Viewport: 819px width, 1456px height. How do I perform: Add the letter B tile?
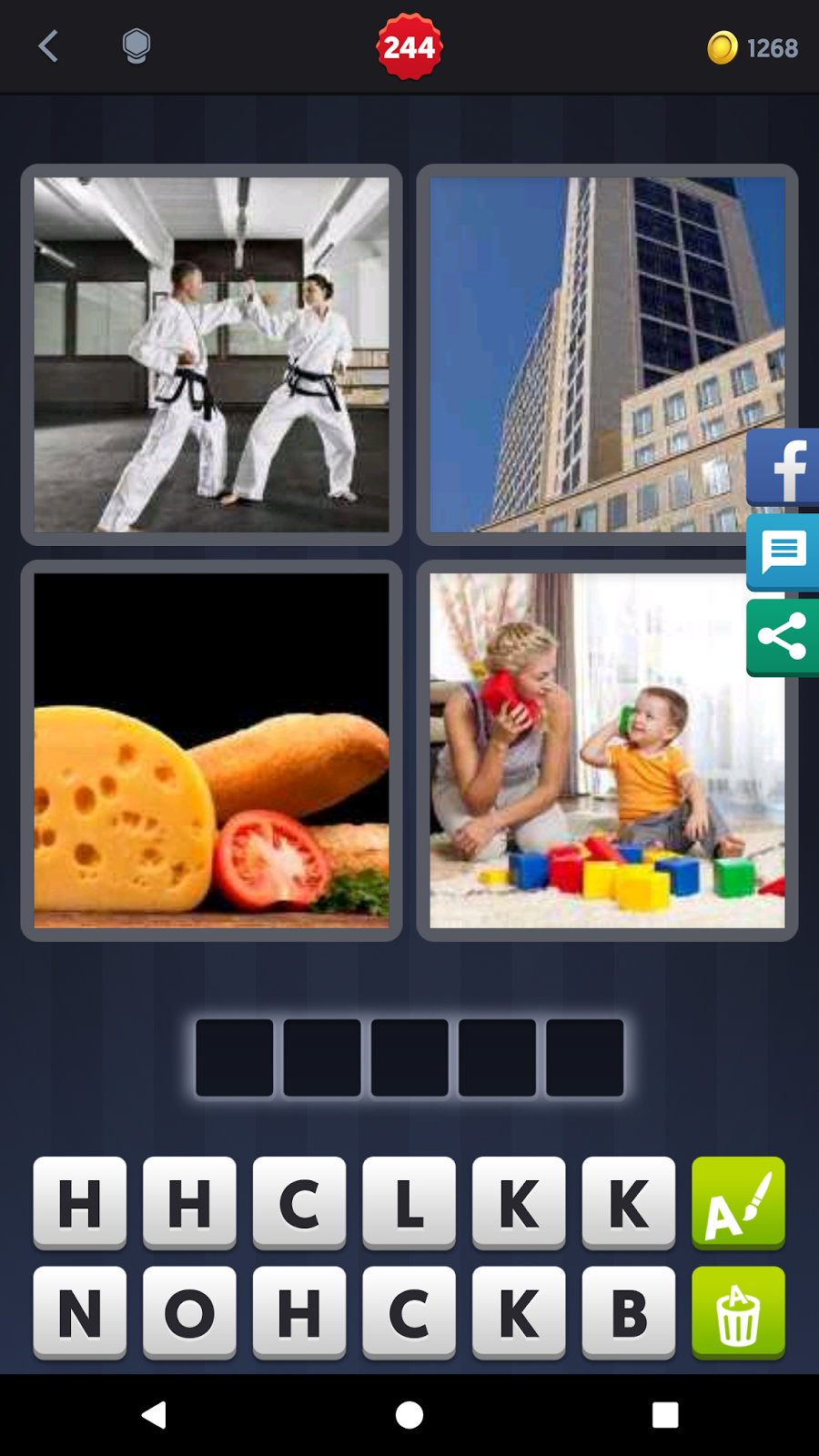(x=628, y=1311)
